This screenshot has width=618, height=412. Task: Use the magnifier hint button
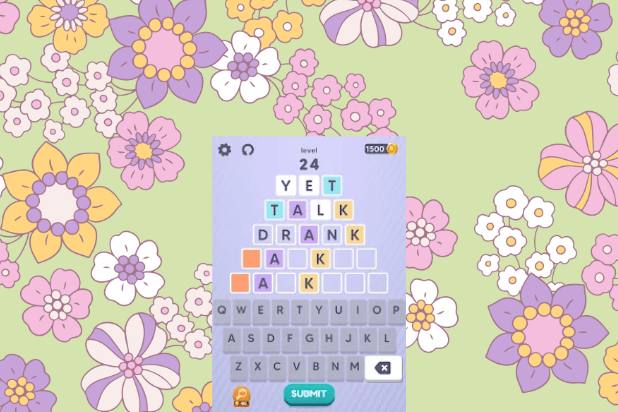(241, 395)
